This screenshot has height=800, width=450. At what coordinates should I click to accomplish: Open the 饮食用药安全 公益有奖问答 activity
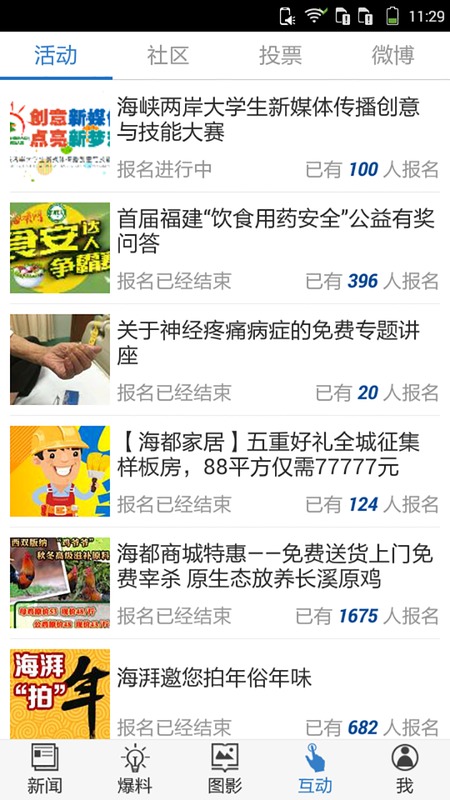[225, 248]
